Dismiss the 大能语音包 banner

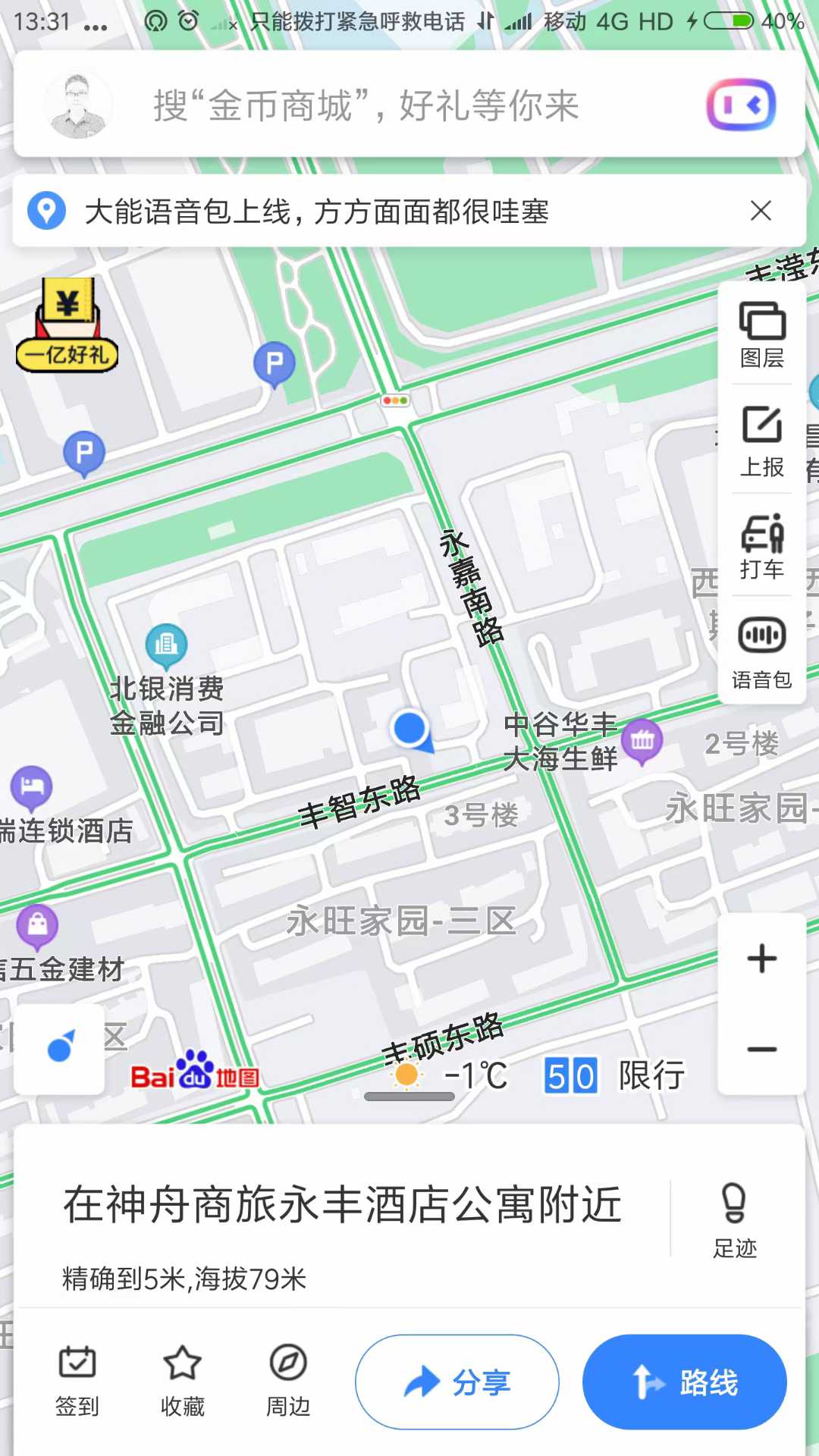(x=761, y=211)
